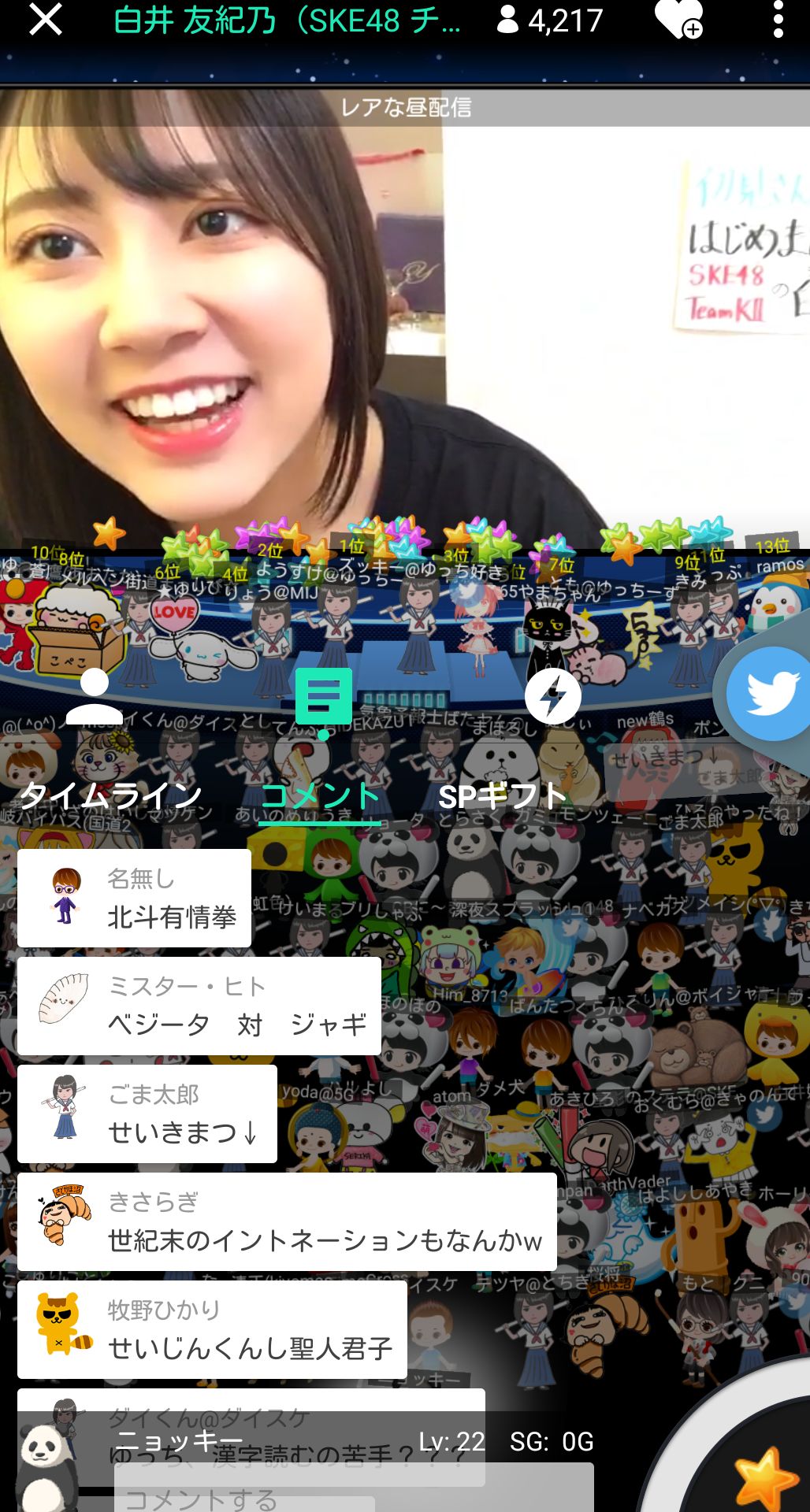This screenshot has width=810, height=1512.
Task: View viewer count 4,217 list
Action: point(551,20)
